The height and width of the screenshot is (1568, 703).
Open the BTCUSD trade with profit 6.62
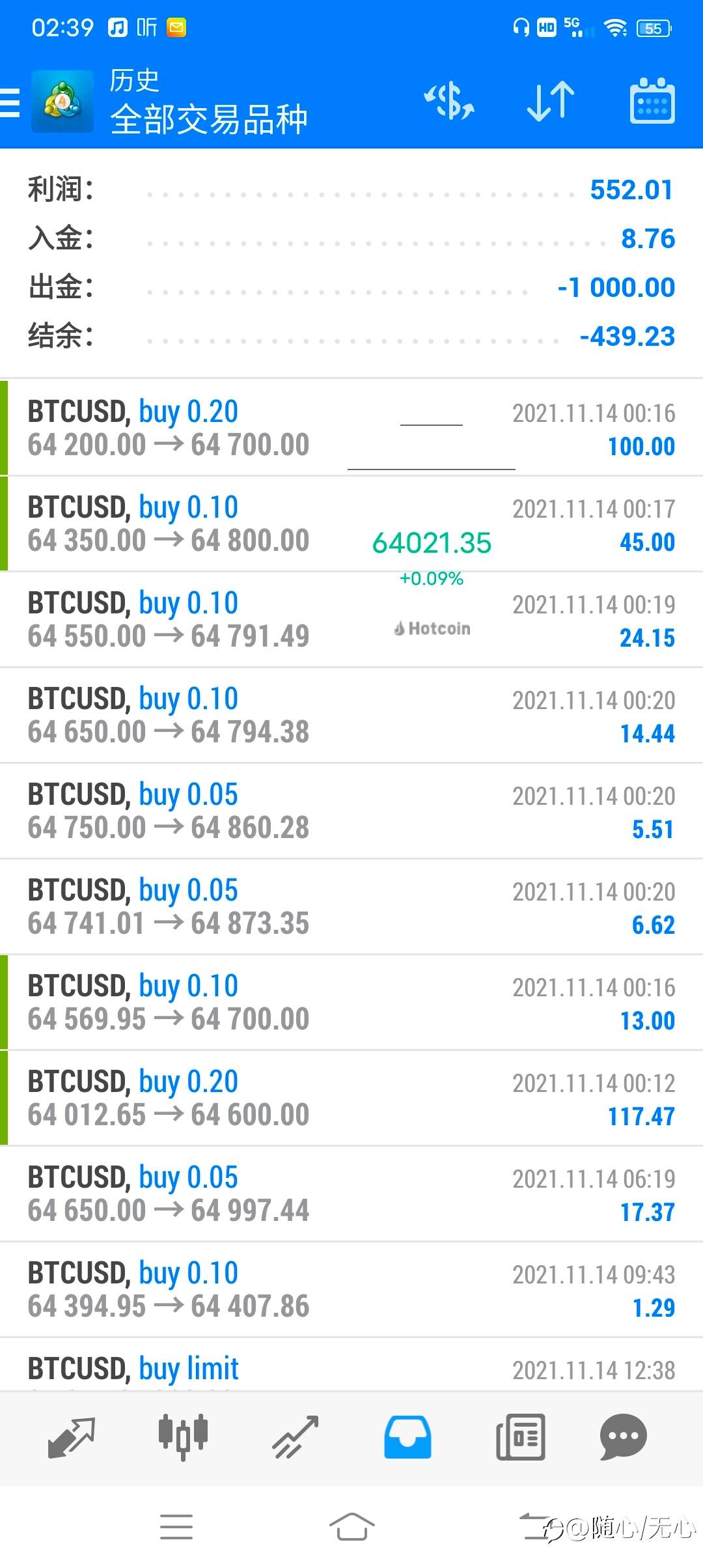pos(351,906)
